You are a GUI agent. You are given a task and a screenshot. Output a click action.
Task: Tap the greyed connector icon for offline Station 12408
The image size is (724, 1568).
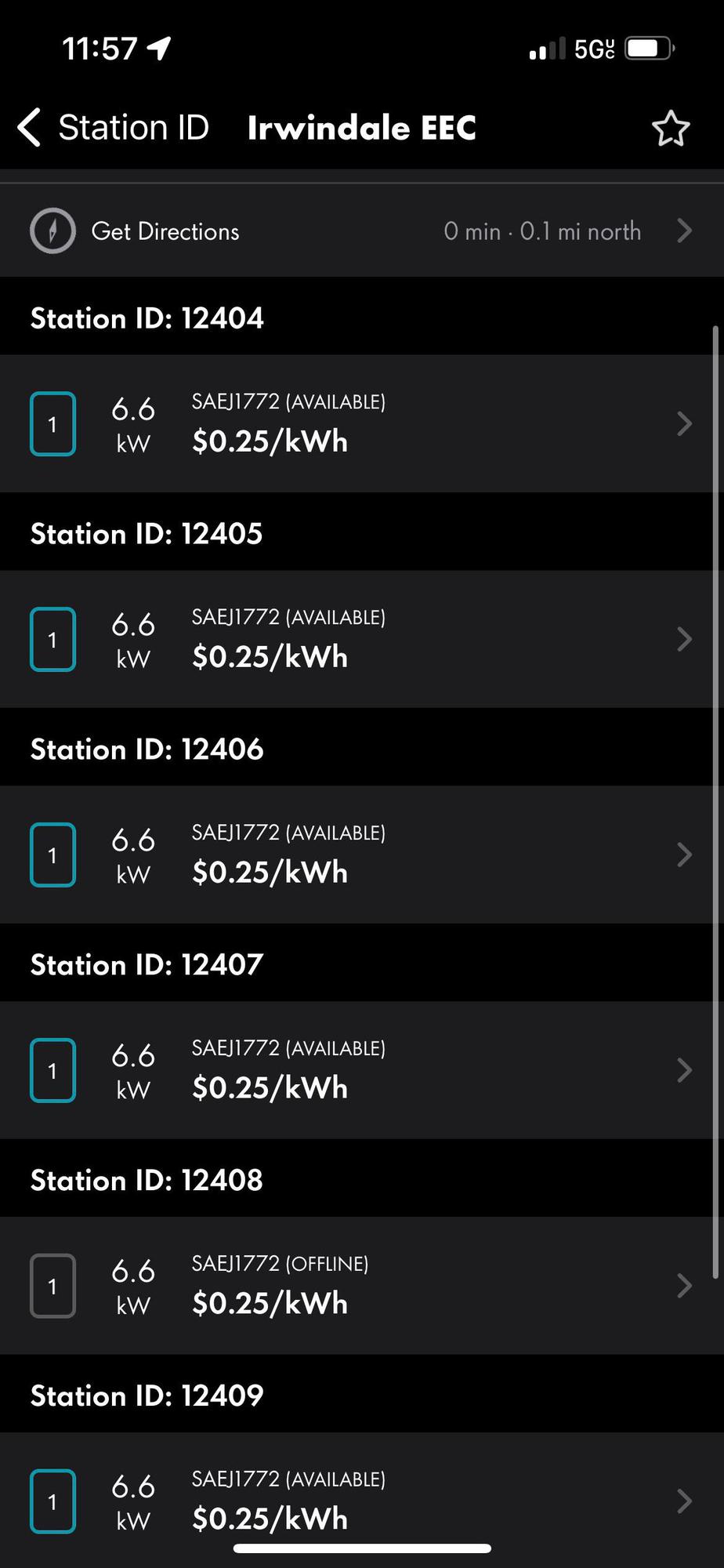click(x=52, y=1285)
